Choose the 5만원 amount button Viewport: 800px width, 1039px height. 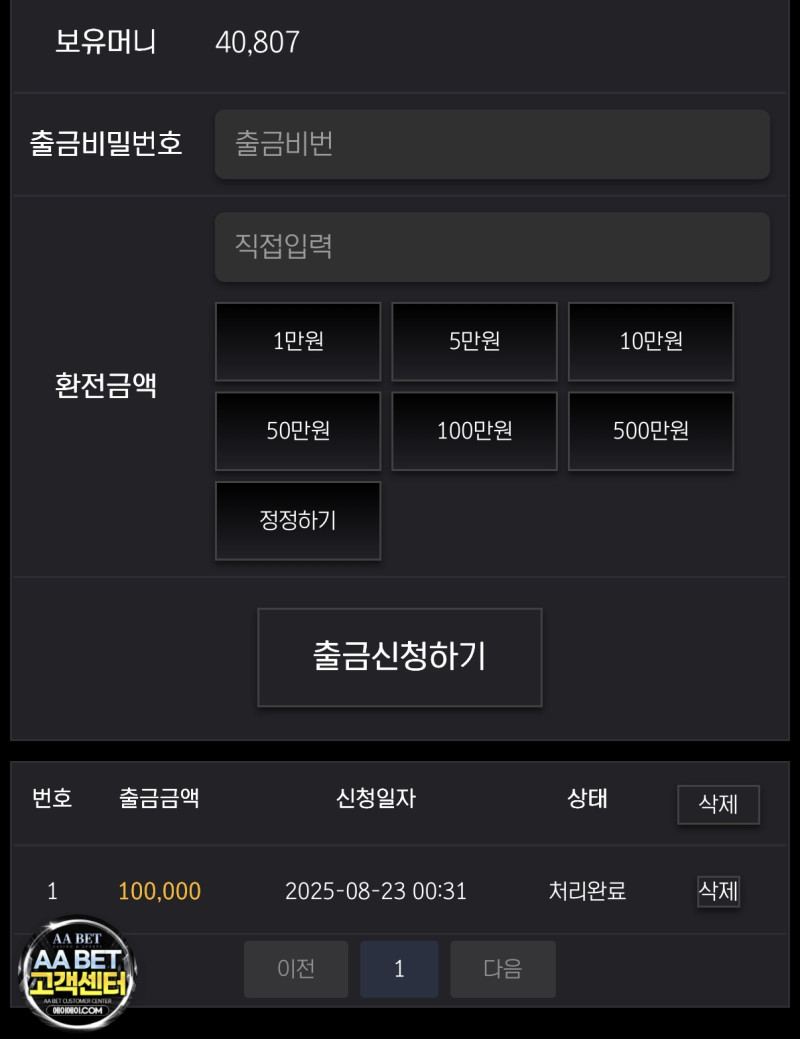click(474, 342)
